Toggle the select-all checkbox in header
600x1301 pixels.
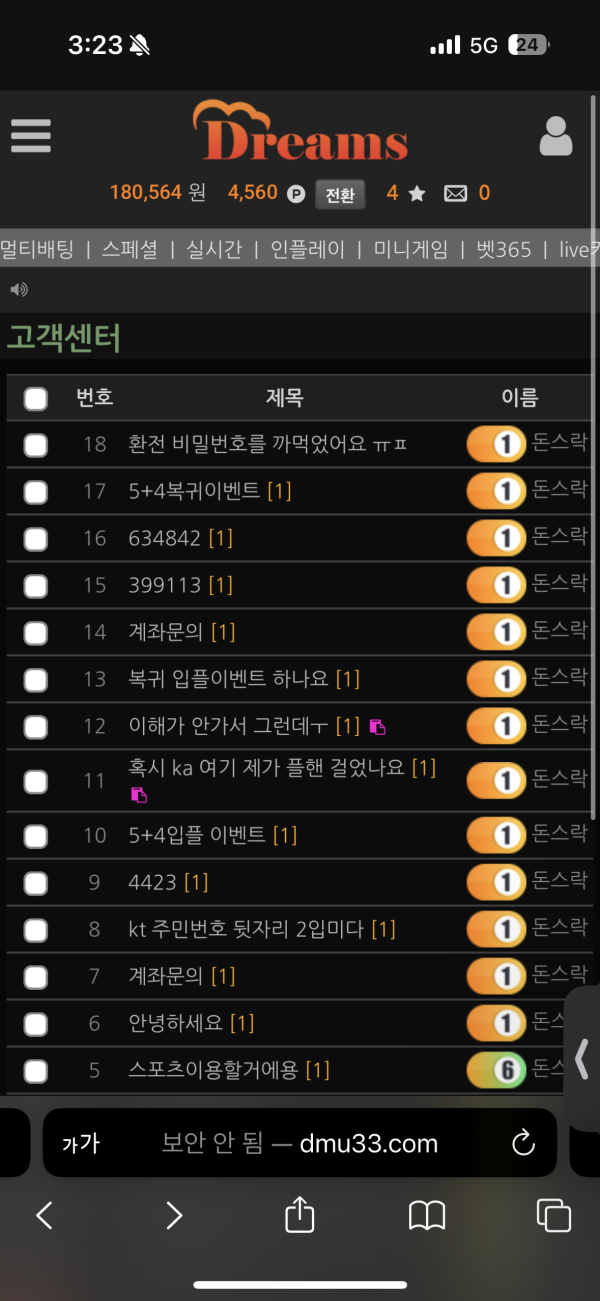pos(36,399)
